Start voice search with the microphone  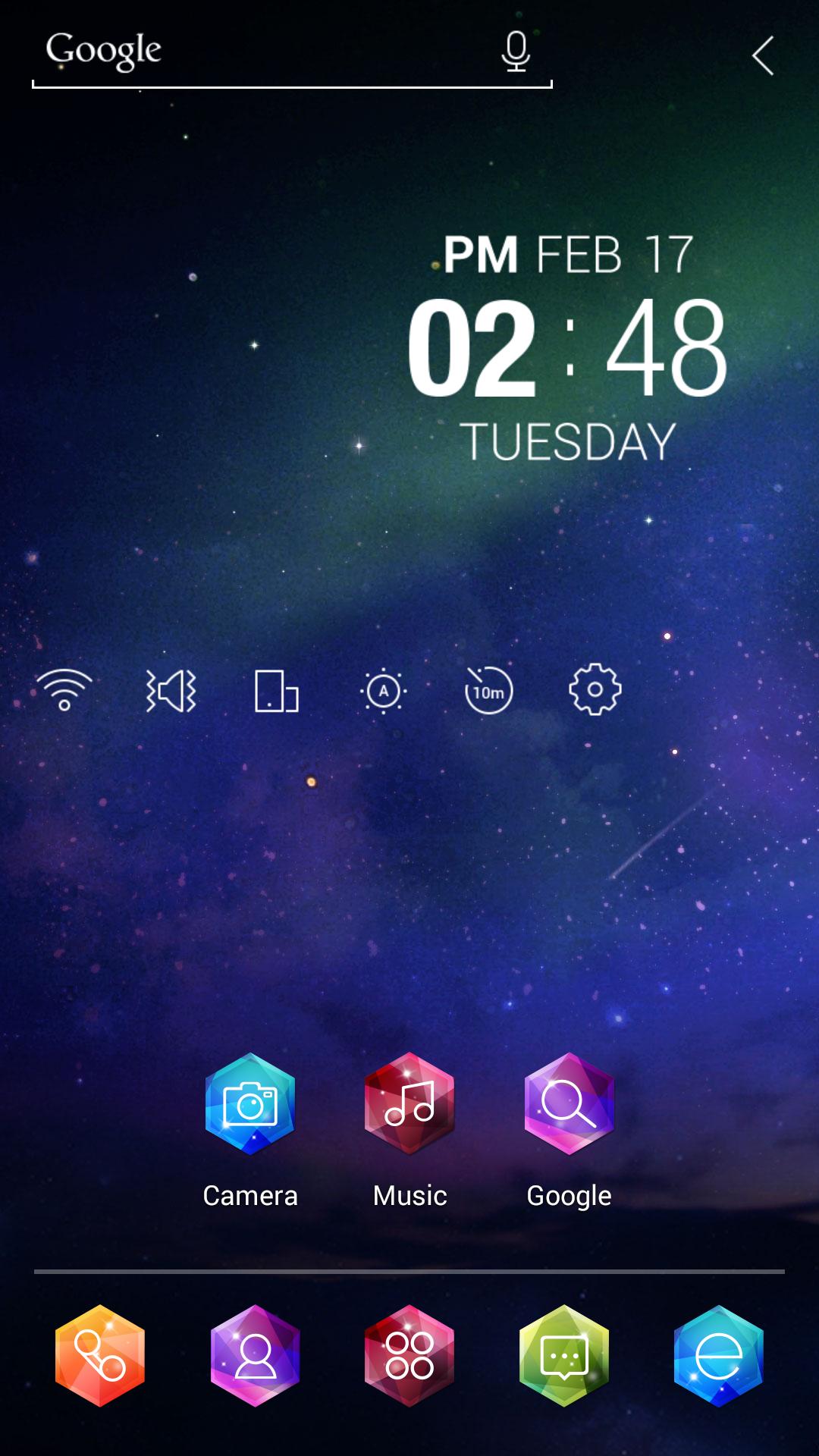pyautogui.click(x=516, y=52)
